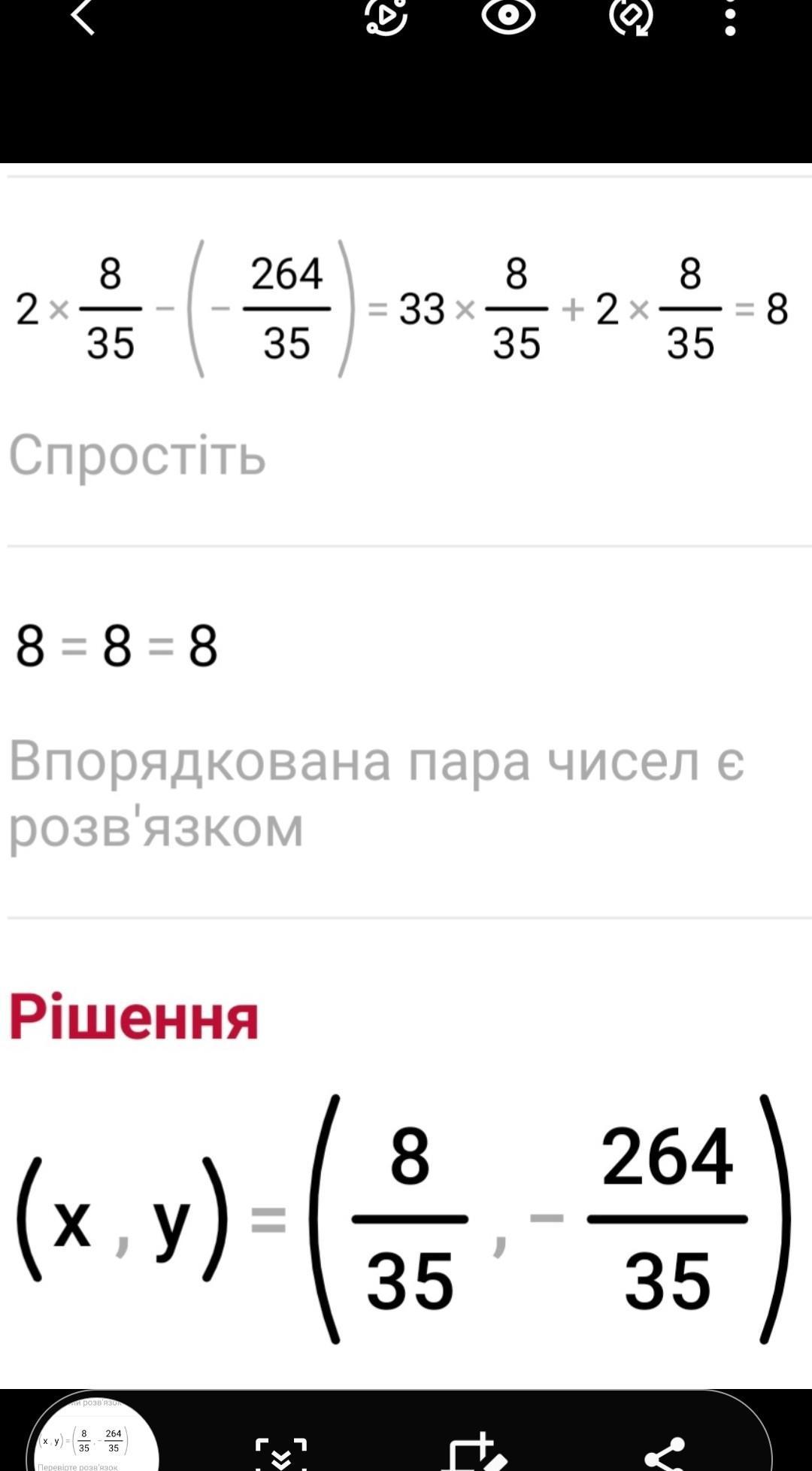Open the eye-shaped vision icon
This screenshot has height=1471, width=812.
pos(508,15)
